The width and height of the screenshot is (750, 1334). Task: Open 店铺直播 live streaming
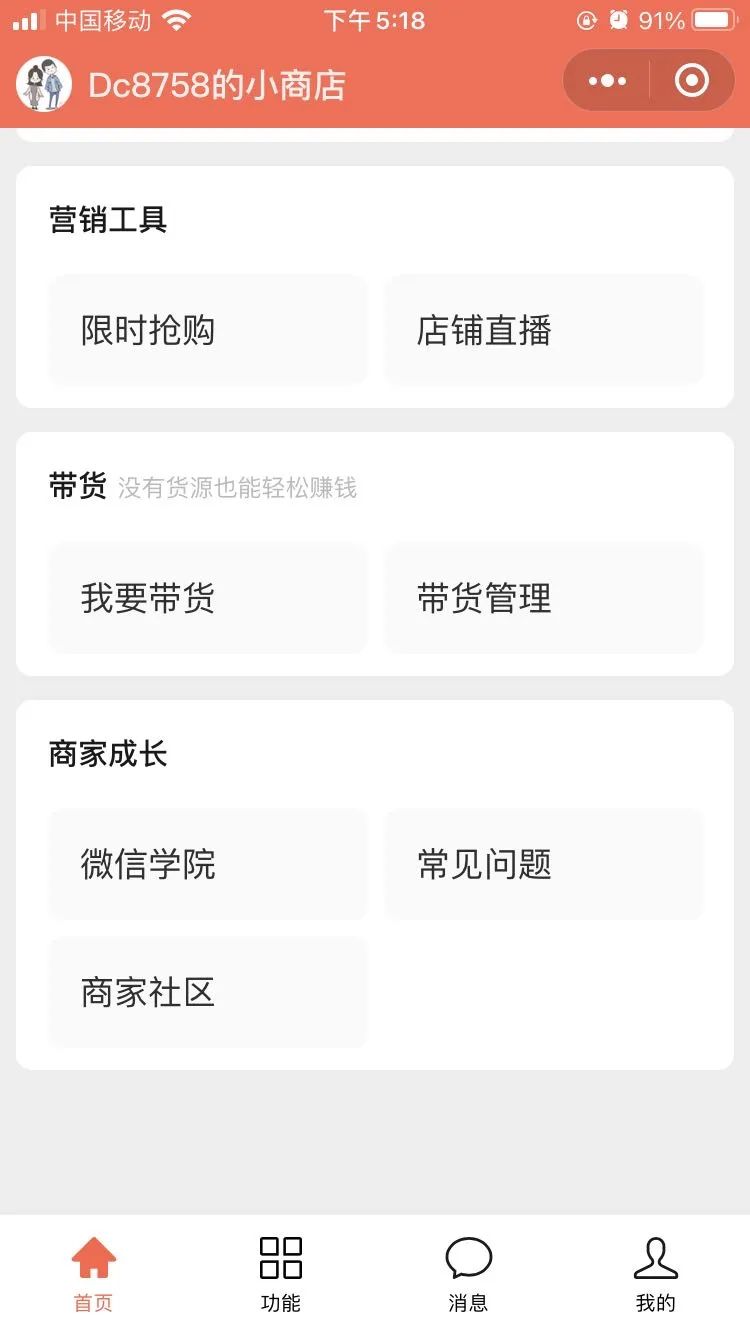[544, 330]
